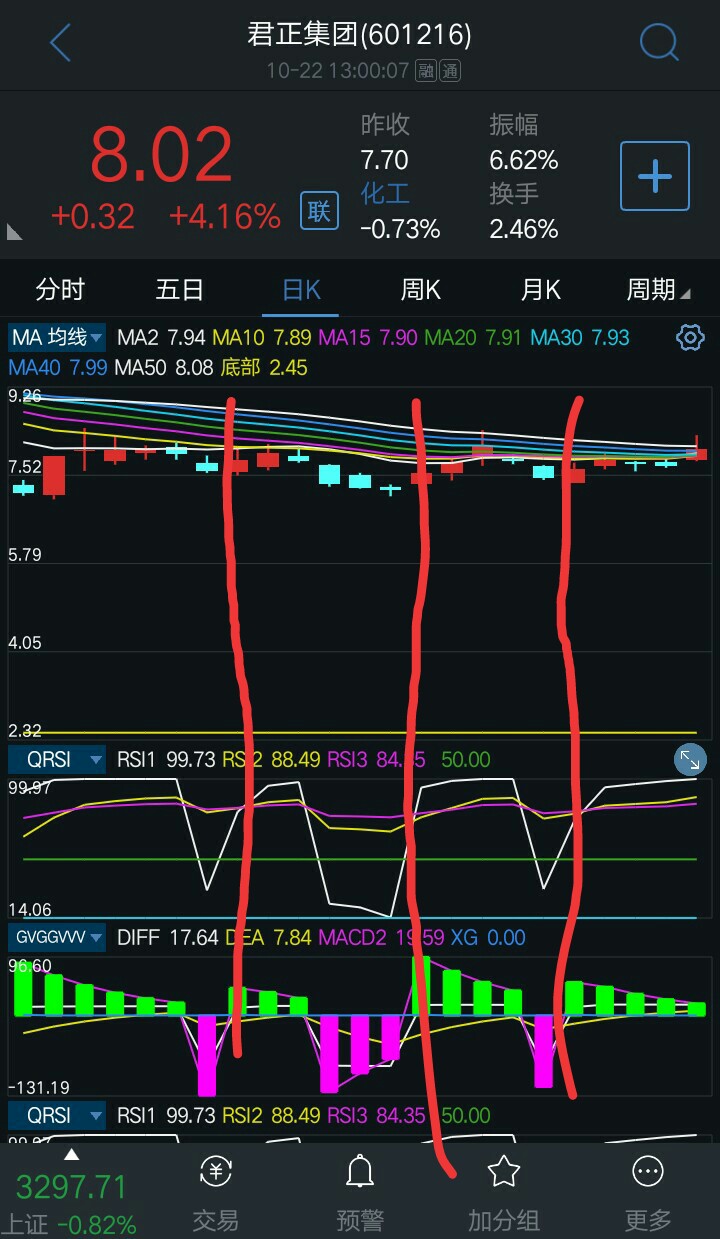Screen dimensions: 720x1239
Task: Open the 联 linked info badge
Action: coord(319,211)
